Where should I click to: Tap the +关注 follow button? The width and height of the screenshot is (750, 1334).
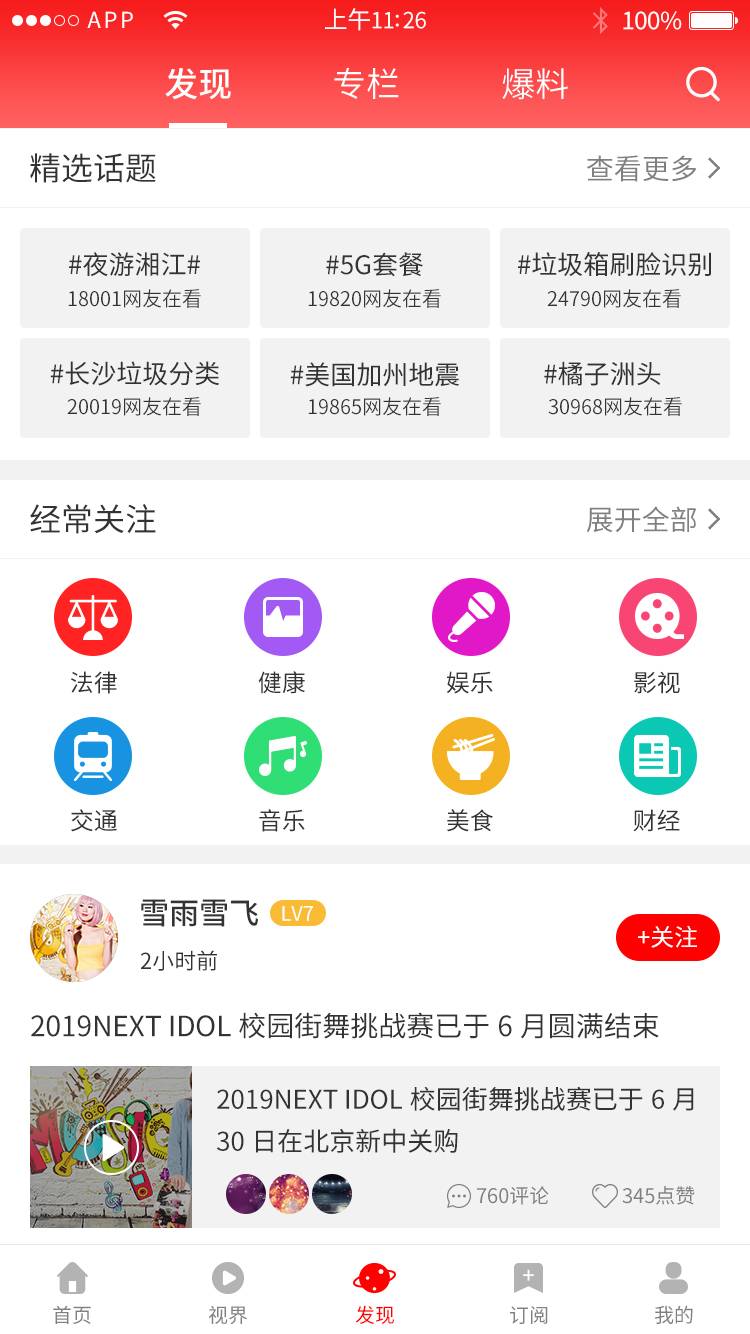668,938
